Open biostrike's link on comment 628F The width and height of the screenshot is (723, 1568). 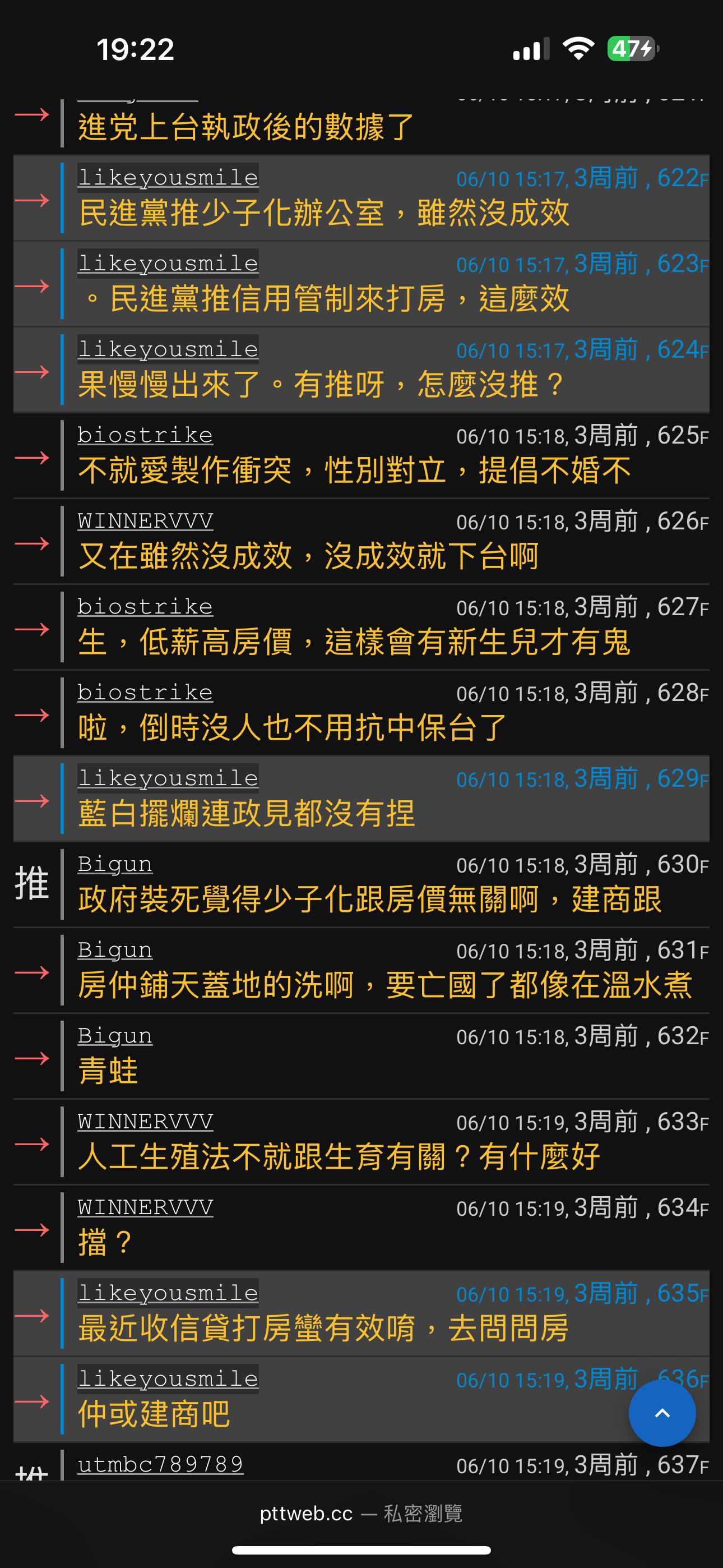click(x=146, y=693)
